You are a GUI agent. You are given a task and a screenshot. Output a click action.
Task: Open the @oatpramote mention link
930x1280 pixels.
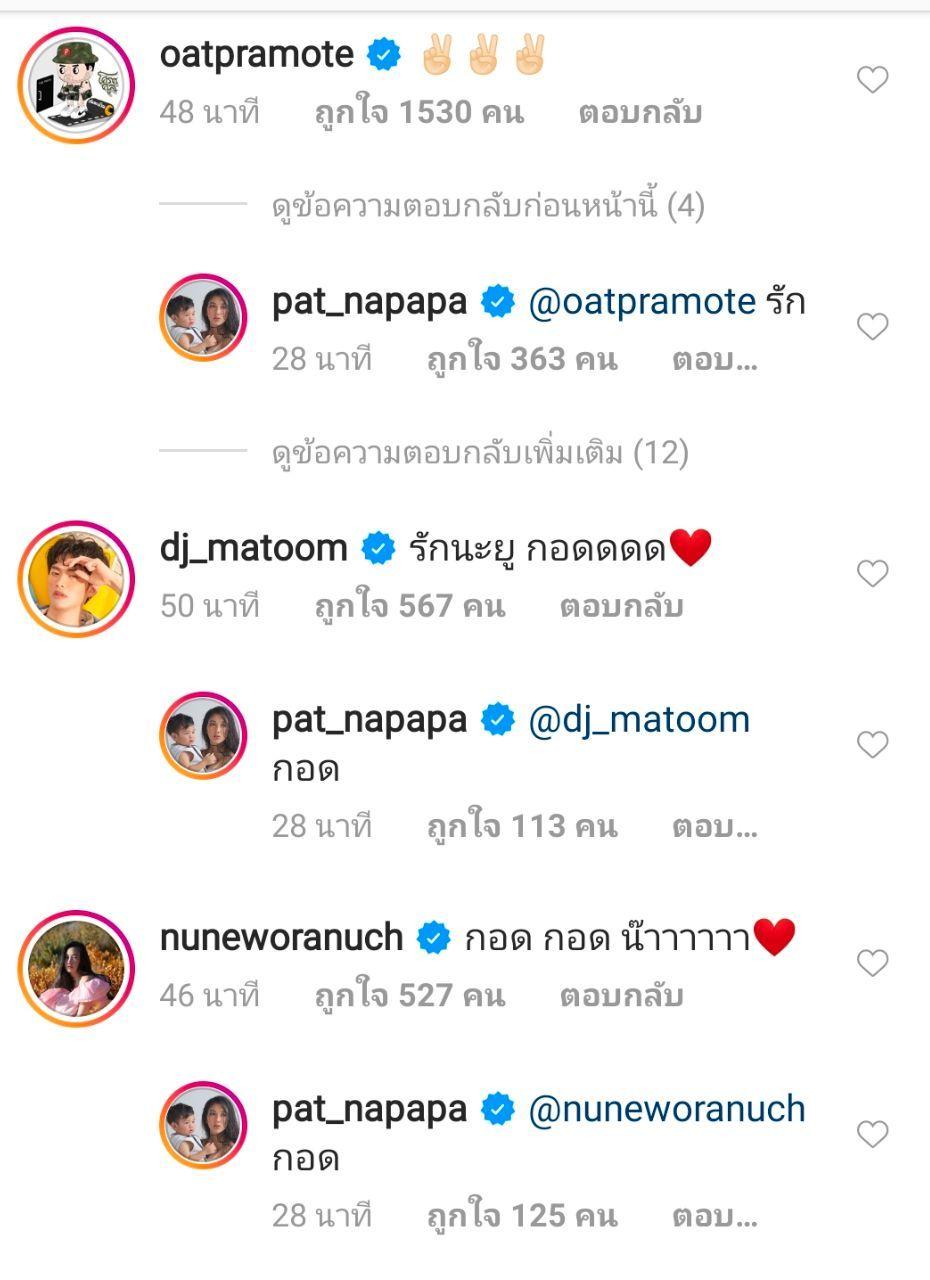click(x=641, y=301)
